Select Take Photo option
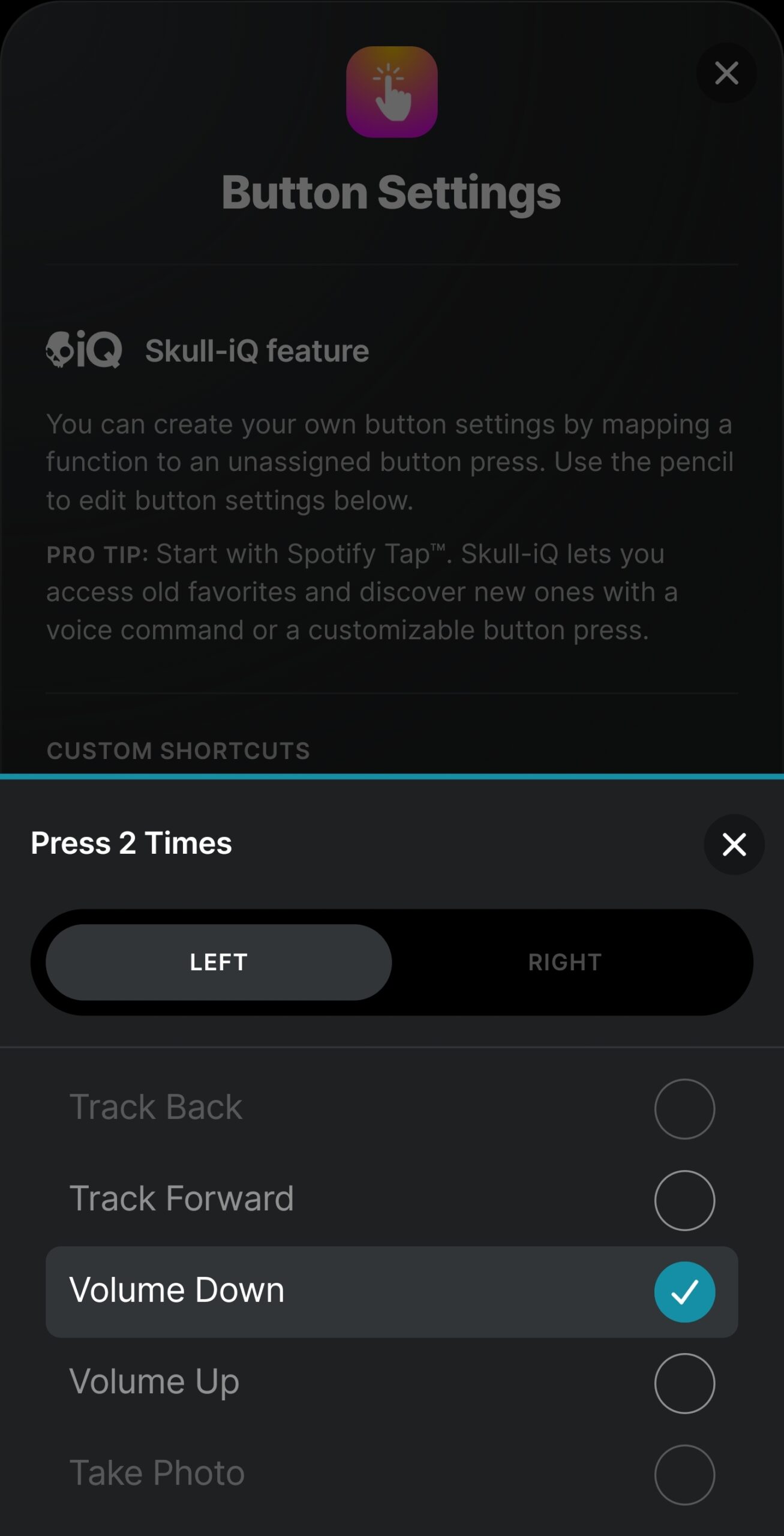This screenshot has height=1536, width=784. click(684, 1474)
